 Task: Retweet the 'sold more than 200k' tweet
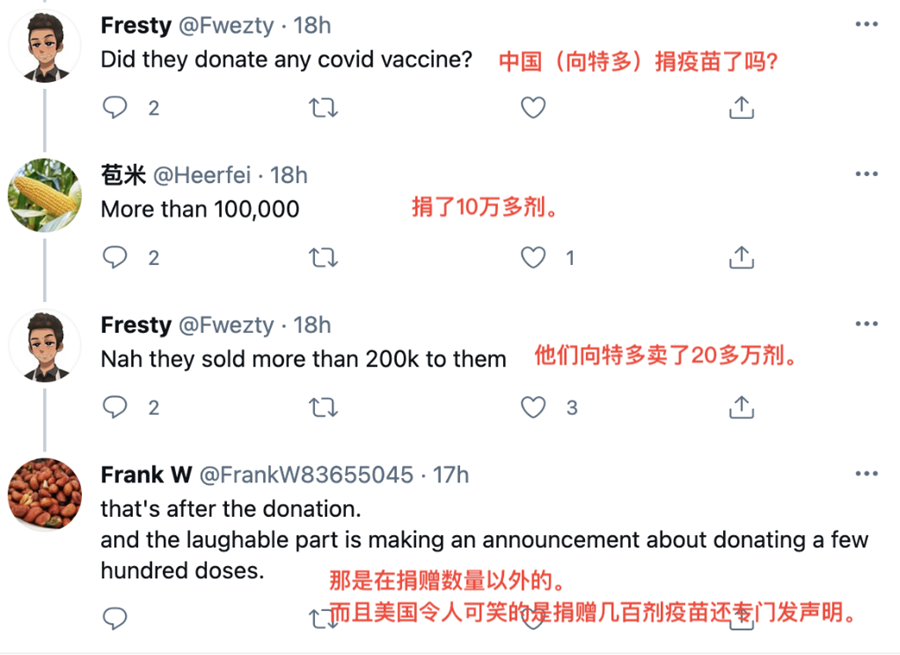point(324,407)
